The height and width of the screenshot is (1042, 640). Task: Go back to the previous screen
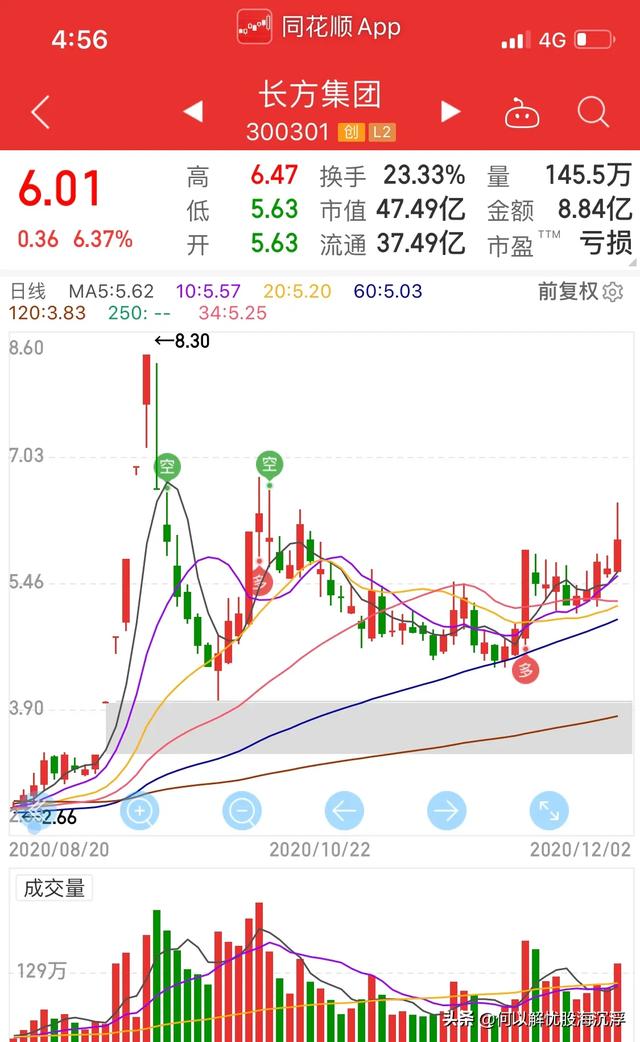coord(41,112)
